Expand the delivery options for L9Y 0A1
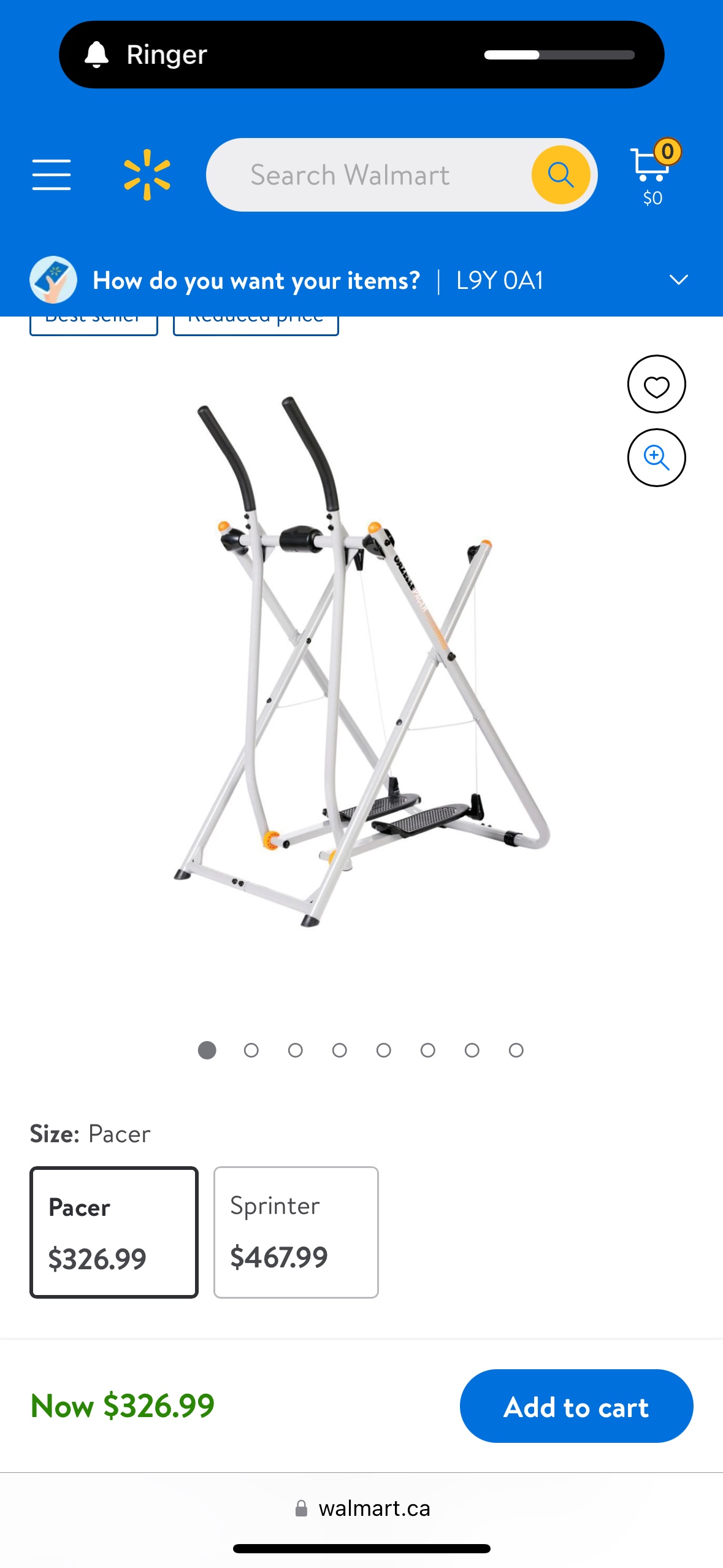Viewport: 723px width, 1568px height. point(678,280)
